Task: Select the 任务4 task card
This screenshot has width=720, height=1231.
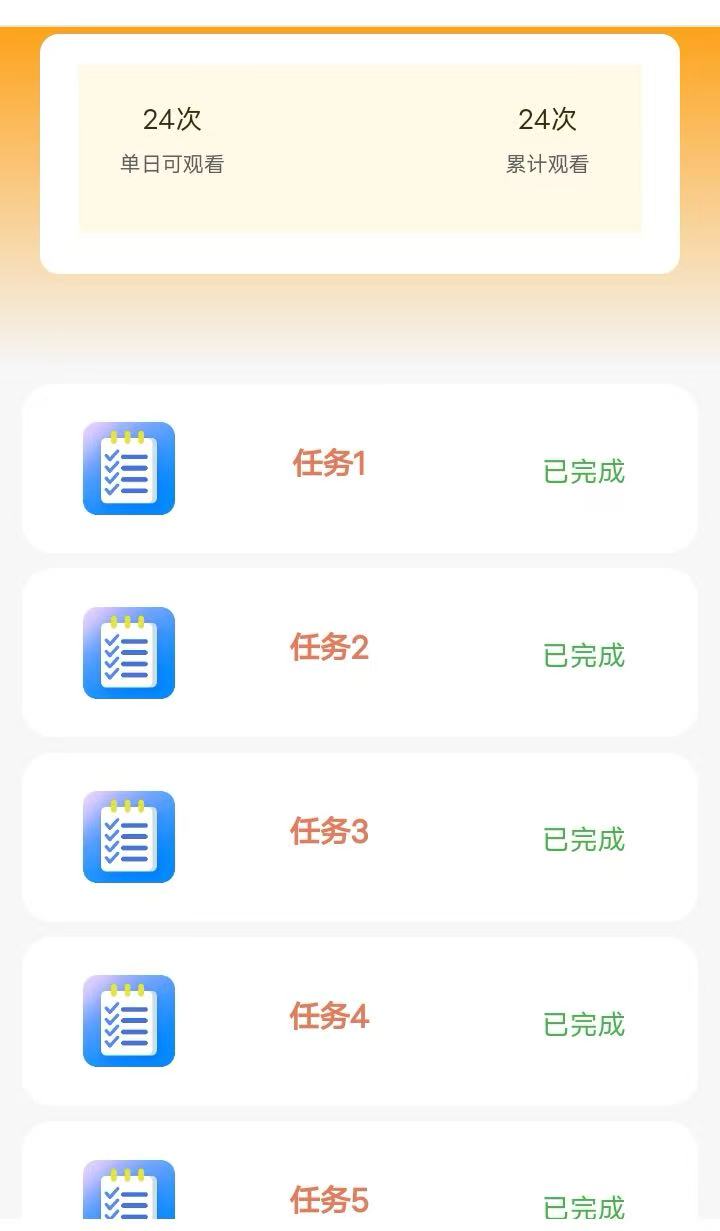Action: [x=360, y=1020]
